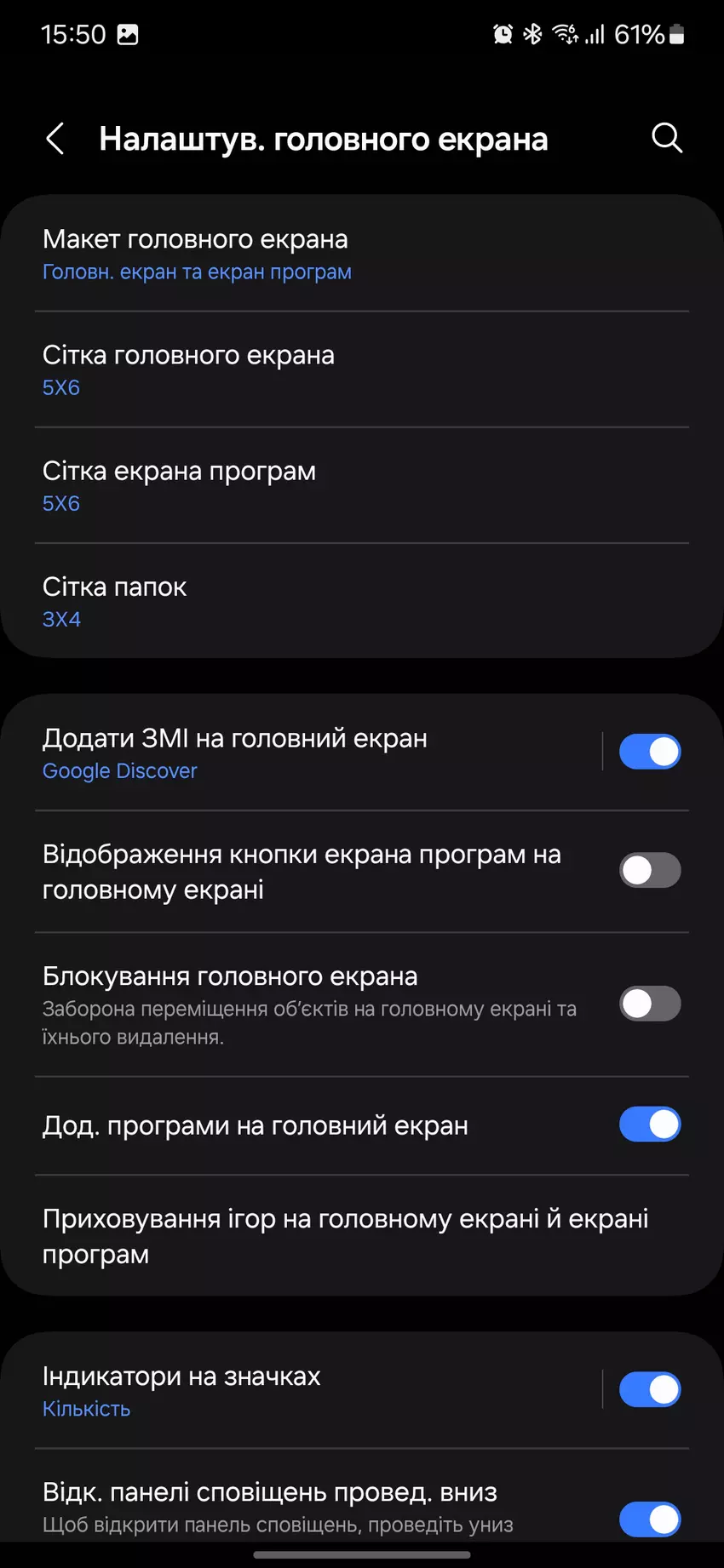This screenshot has width=724, height=1568.
Task: Turn off Дод. програми на головний екран
Action: coord(649,1124)
